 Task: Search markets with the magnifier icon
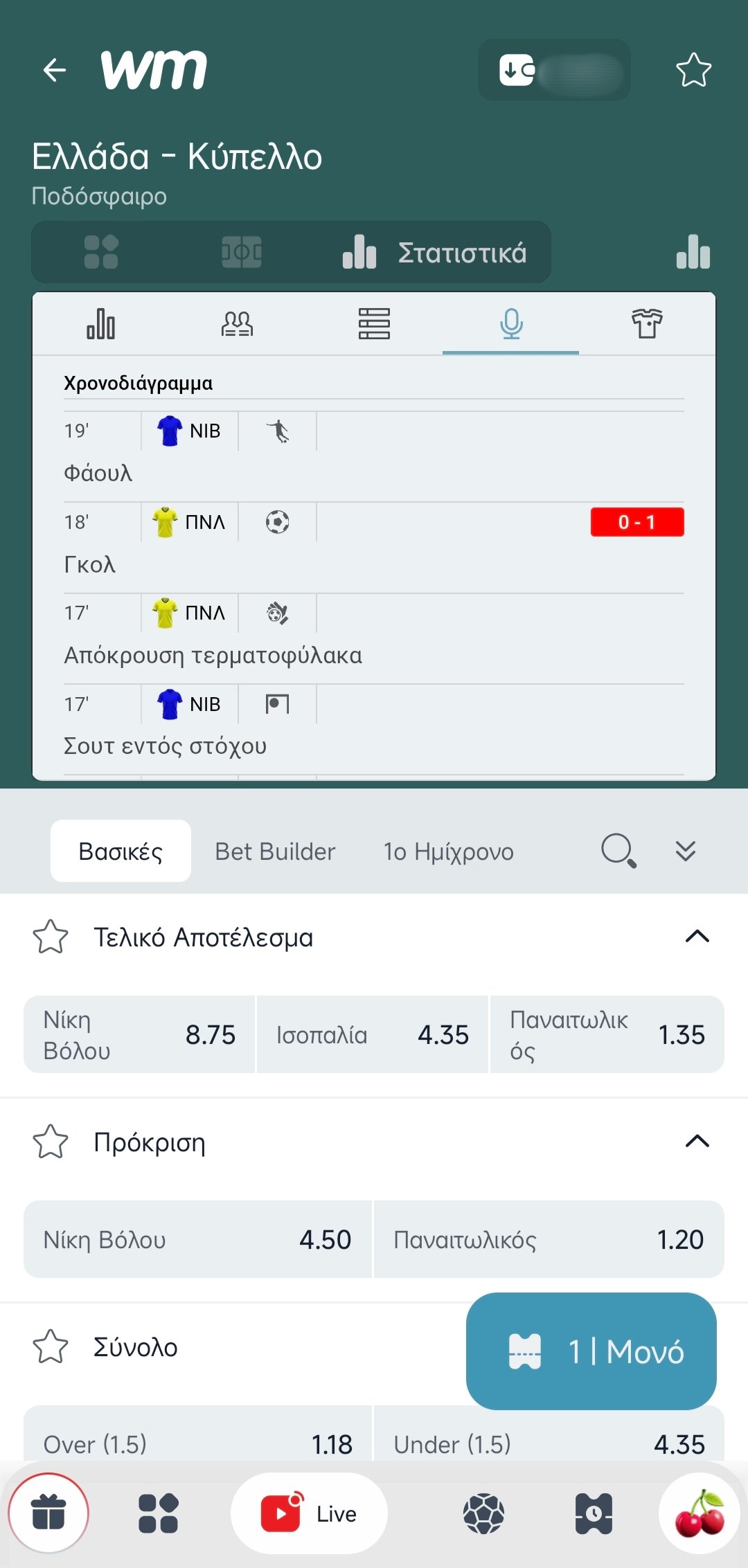(x=618, y=851)
